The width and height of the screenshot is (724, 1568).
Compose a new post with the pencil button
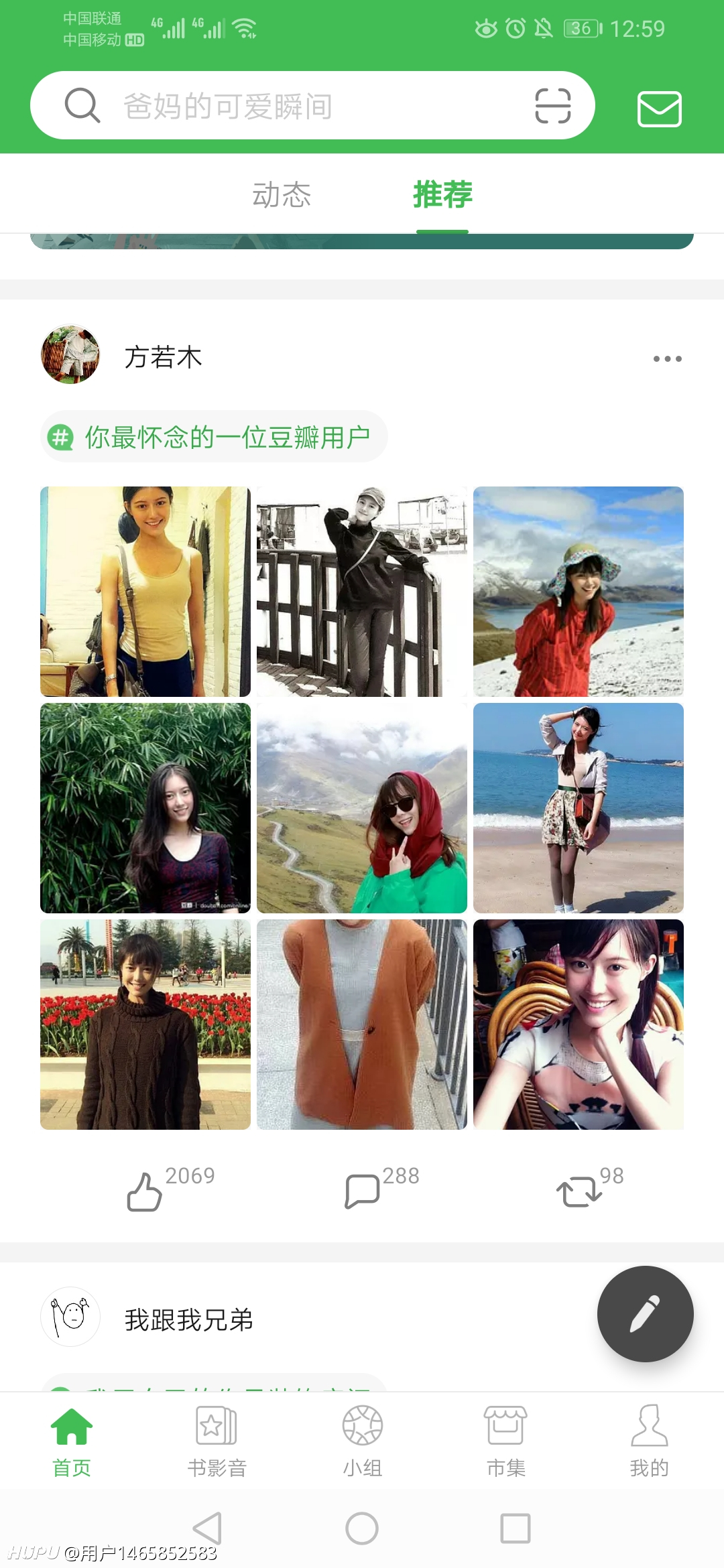pyautogui.click(x=645, y=1313)
